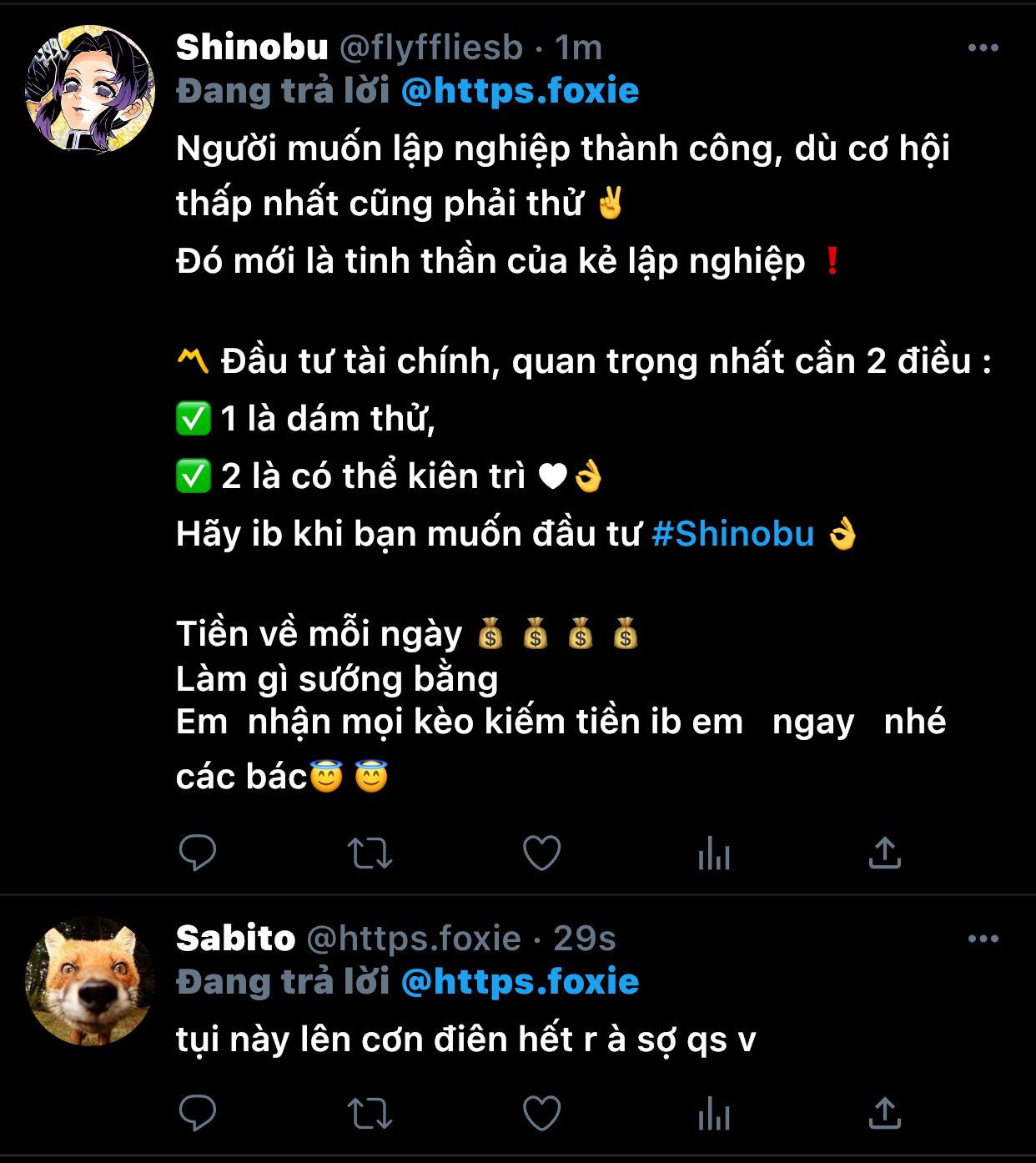This screenshot has width=1036, height=1163.
Task: Open Sabito's fox profile picture
Action: (x=90, y=981)
